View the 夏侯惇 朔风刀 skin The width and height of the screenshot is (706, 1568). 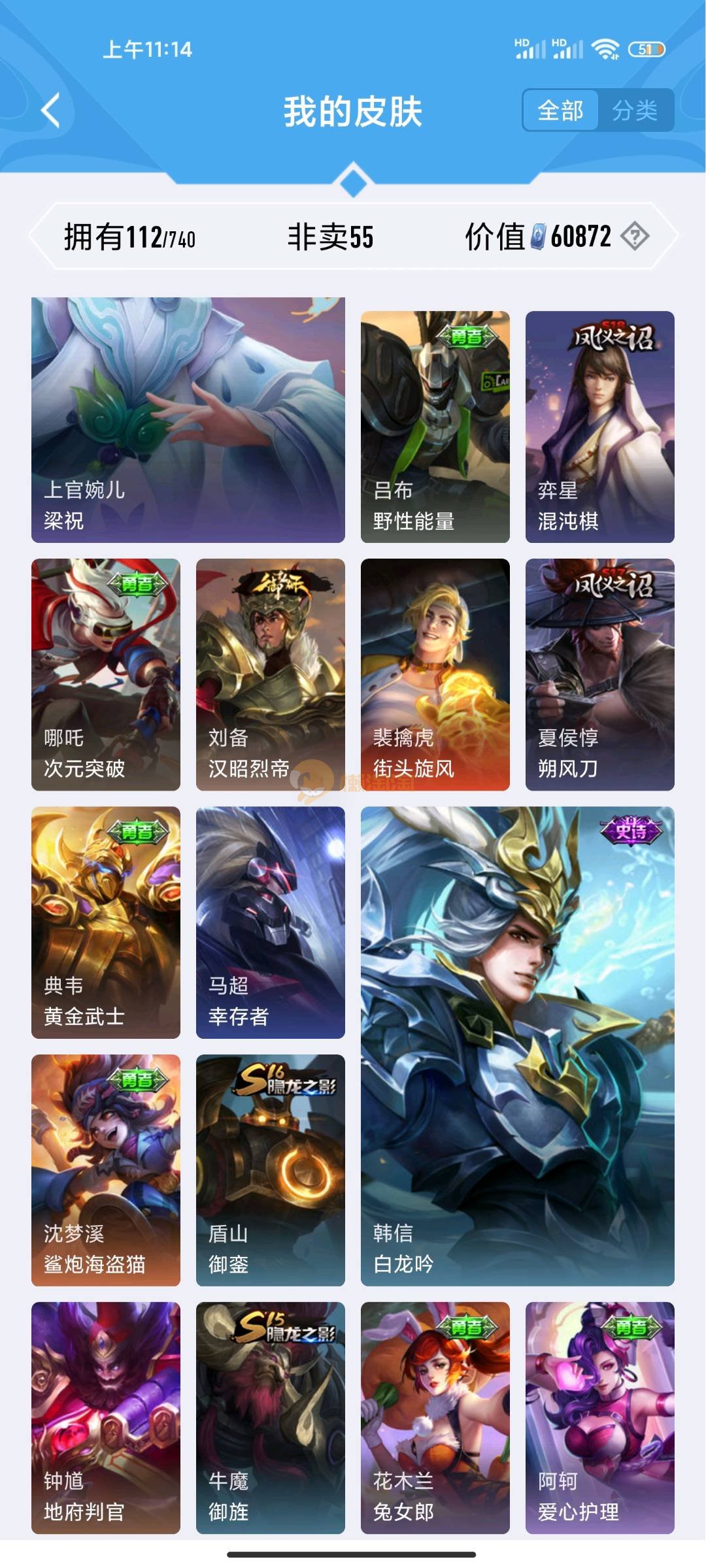point(599,674)
